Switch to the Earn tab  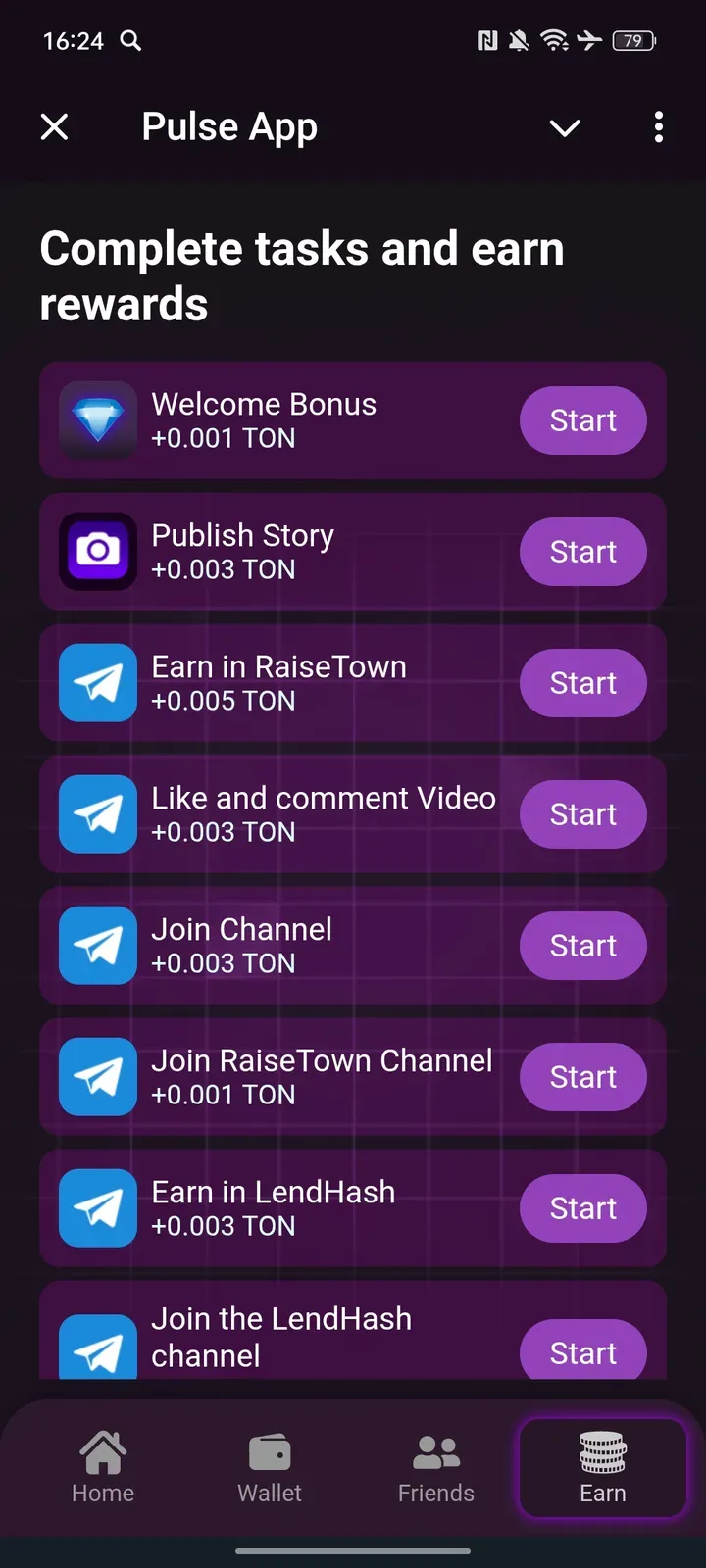point(602,1468)
